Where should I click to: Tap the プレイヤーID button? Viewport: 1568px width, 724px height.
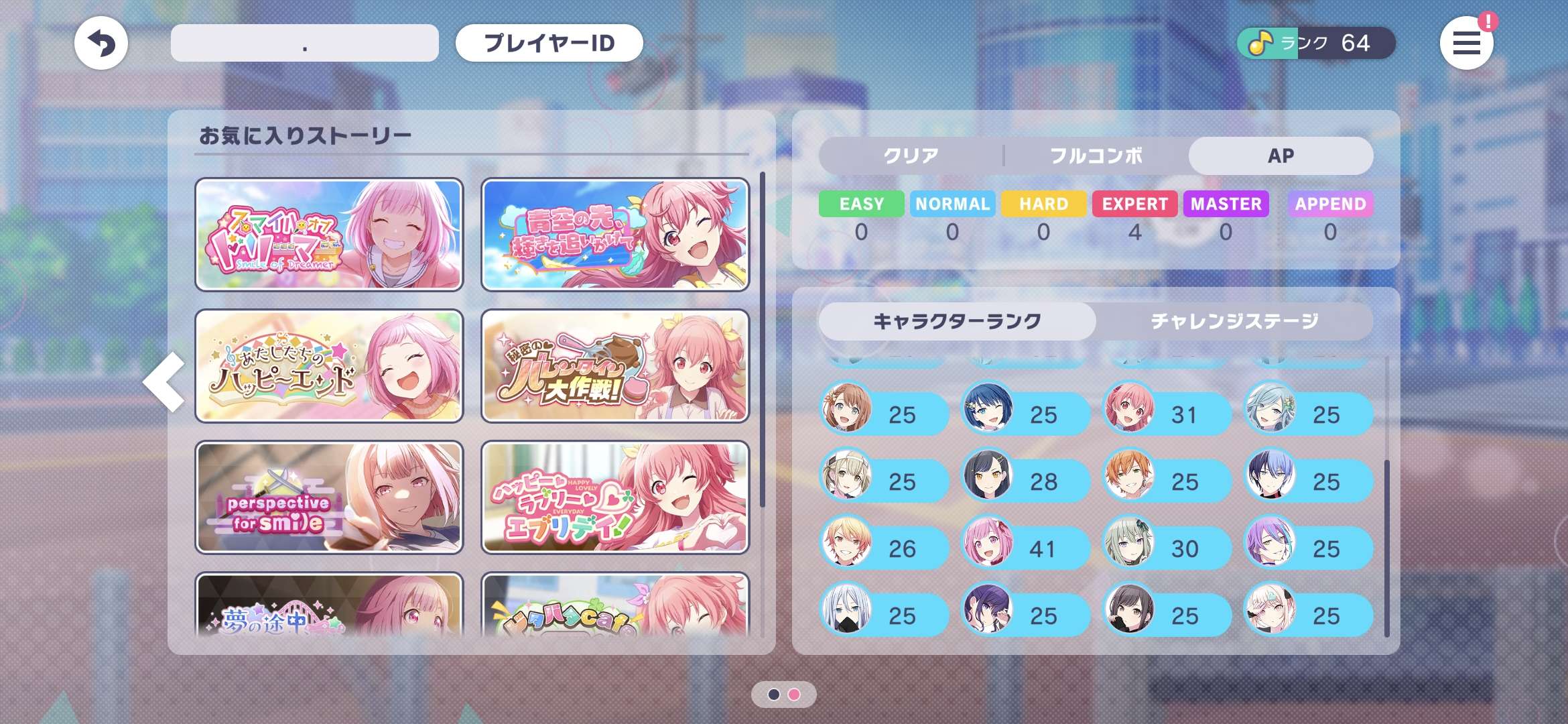[549, 44]
